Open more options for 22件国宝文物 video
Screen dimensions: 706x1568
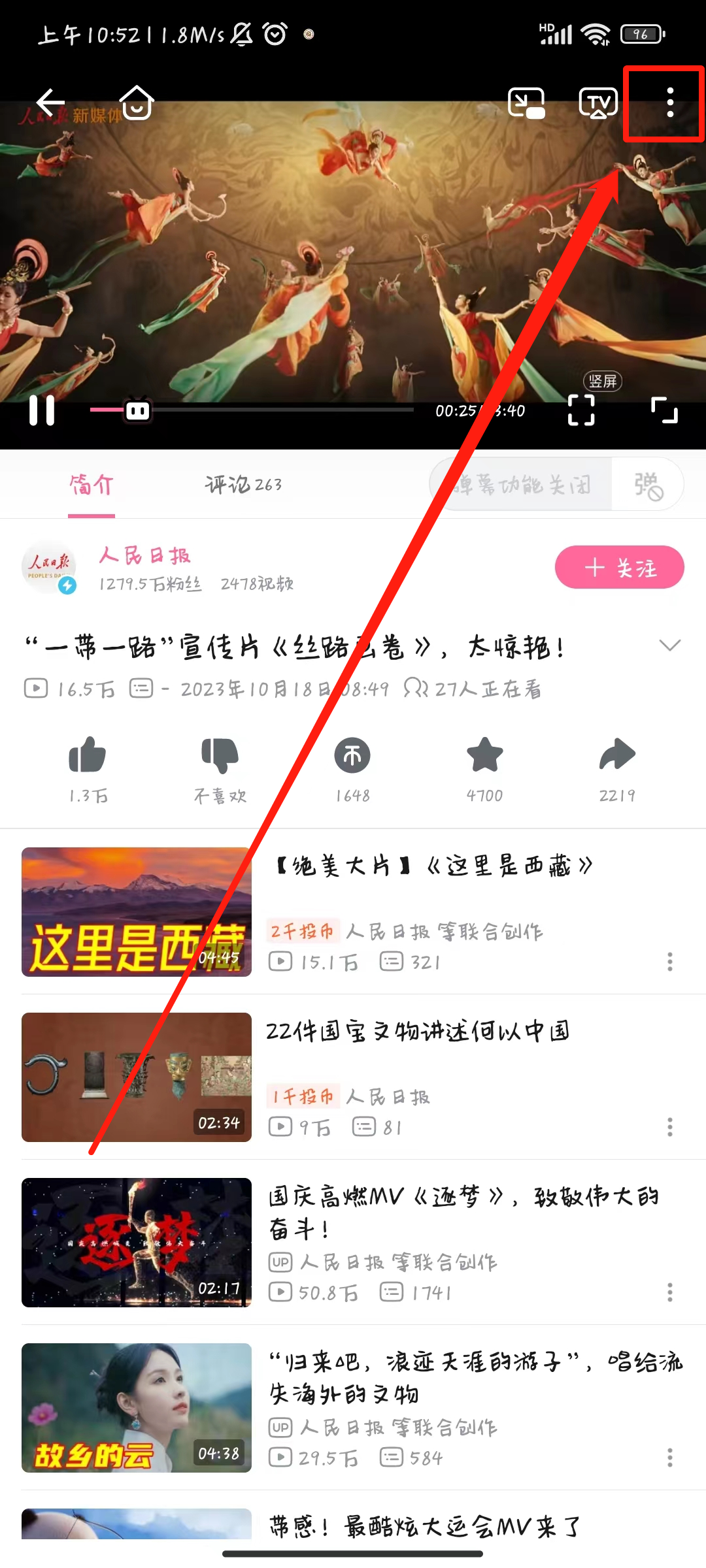pos(669,1127)
